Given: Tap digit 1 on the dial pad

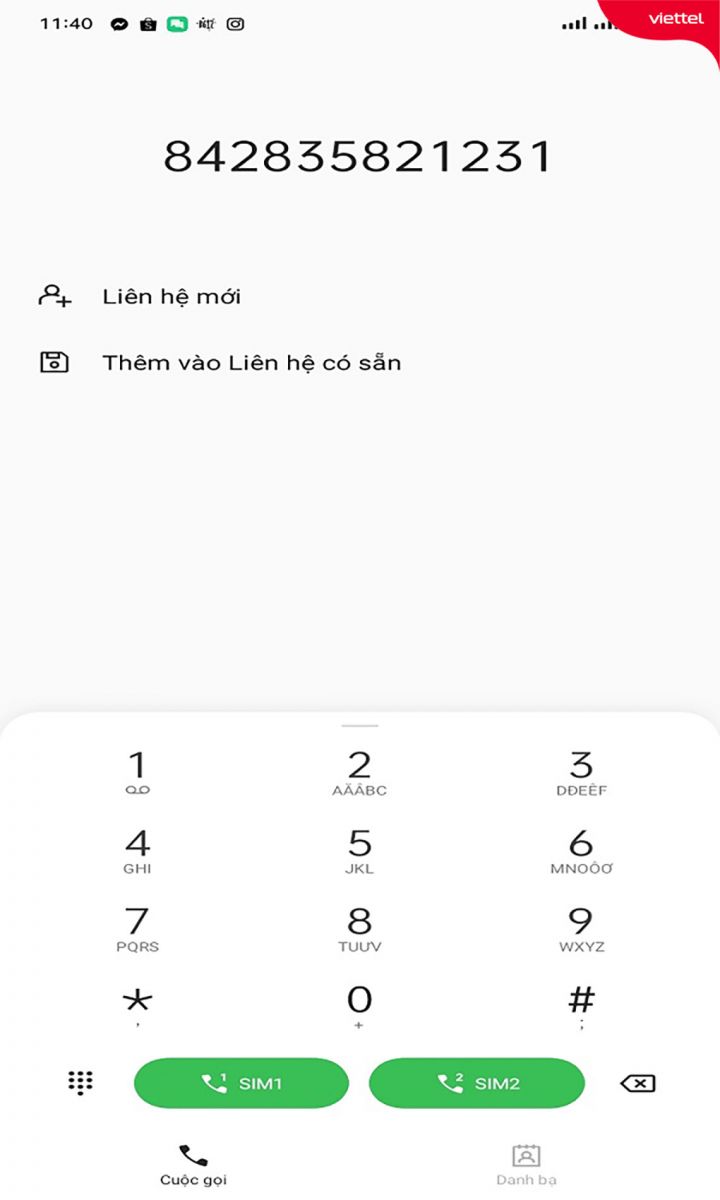Looking at the screenshot, I should click(138, 773).
